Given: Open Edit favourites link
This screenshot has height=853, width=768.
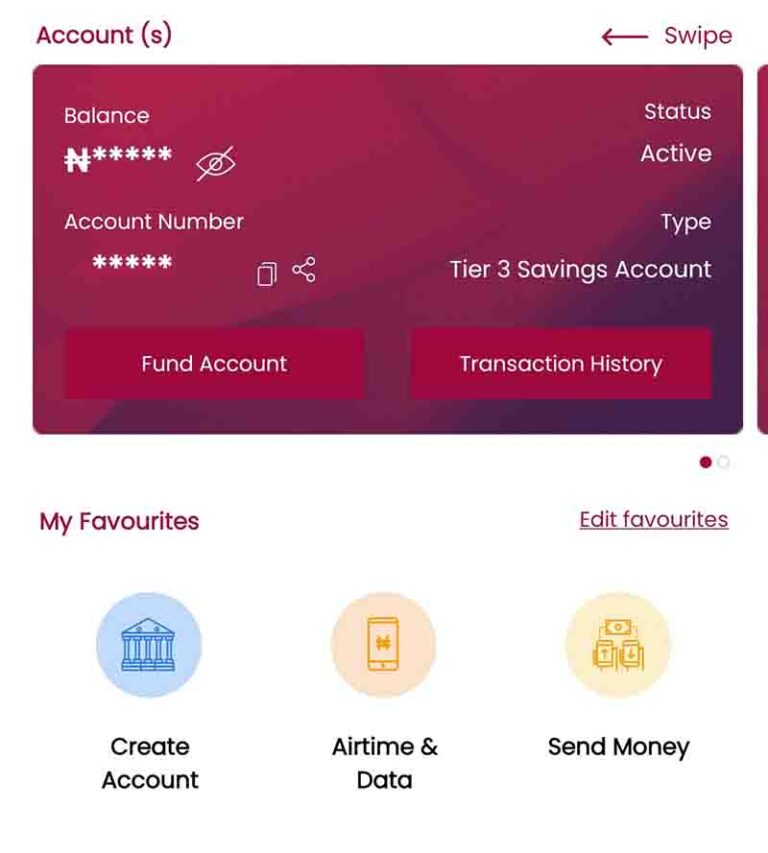Looking at the screenshot, I should click(x=654, y=519).
